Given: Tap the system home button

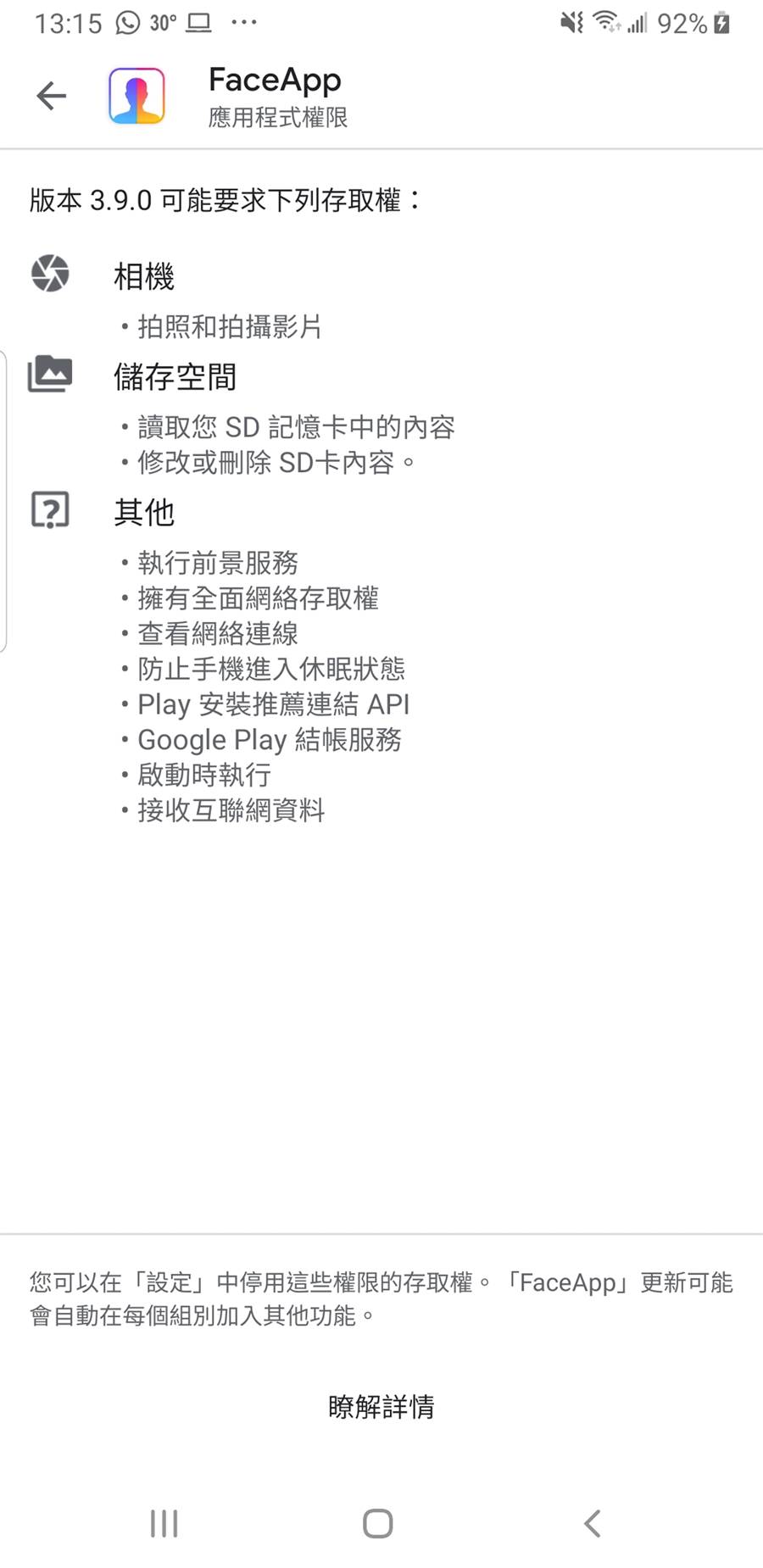Looking at the screenshot, I should [377, 1523].
